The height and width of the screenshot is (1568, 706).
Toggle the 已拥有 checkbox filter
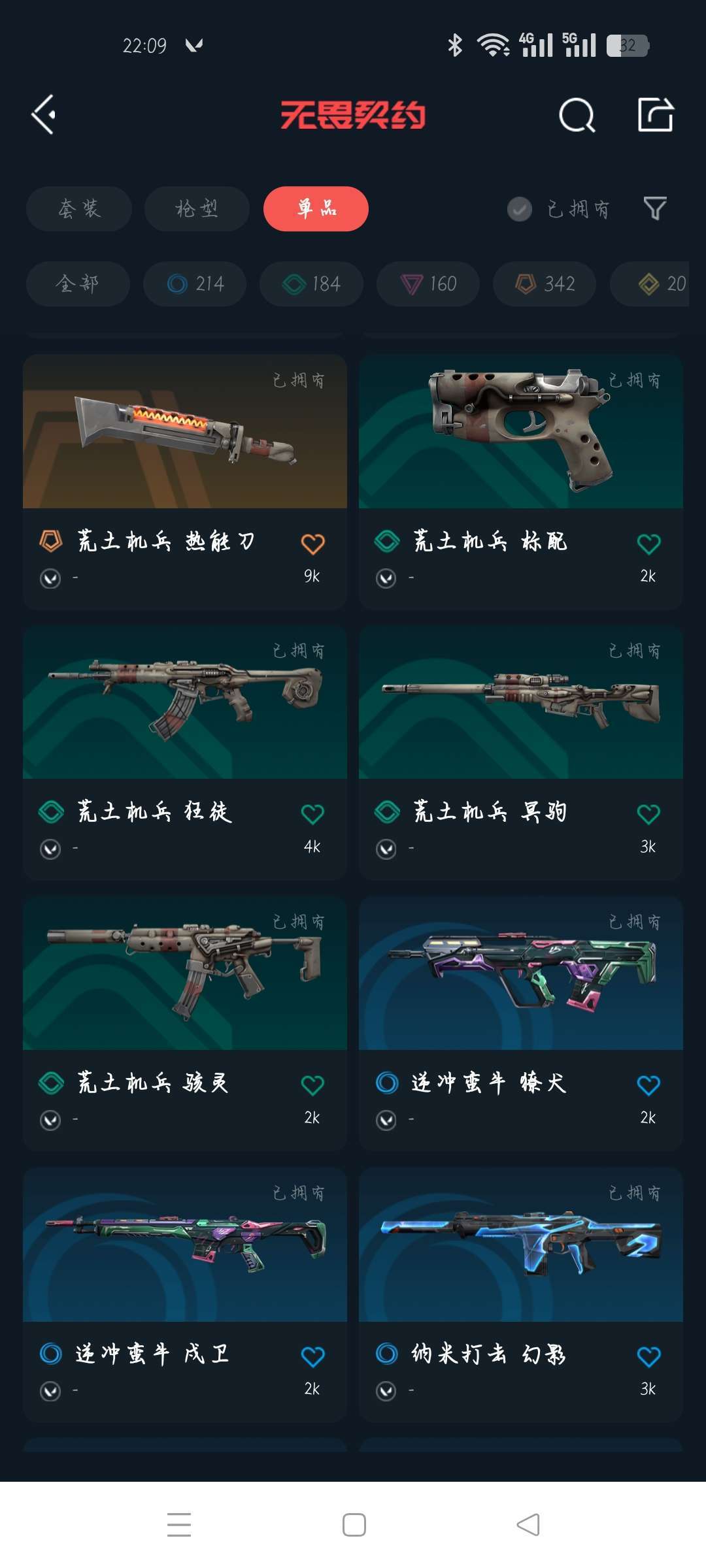(520, 209)
